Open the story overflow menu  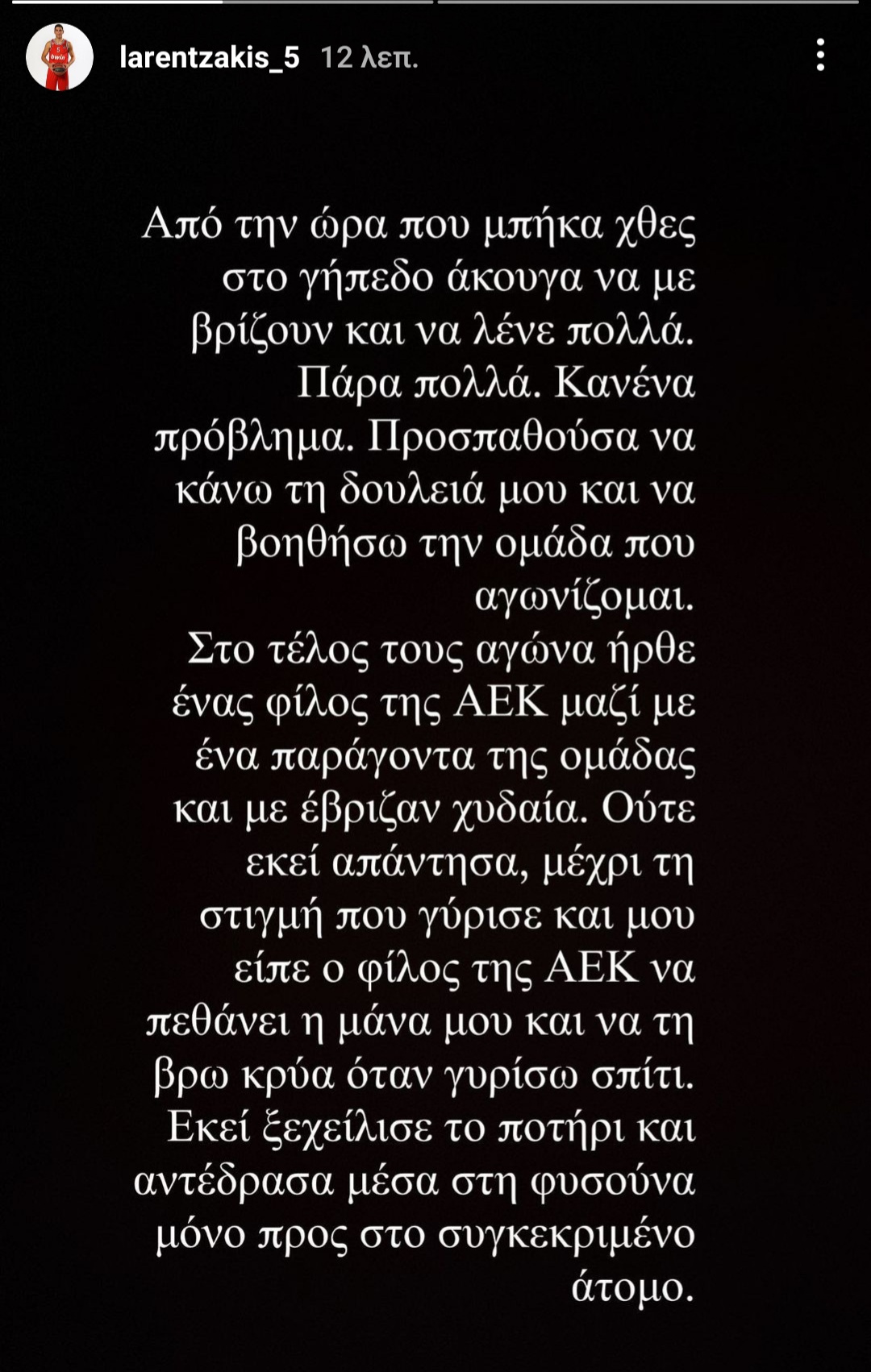(x=820, y=56)
